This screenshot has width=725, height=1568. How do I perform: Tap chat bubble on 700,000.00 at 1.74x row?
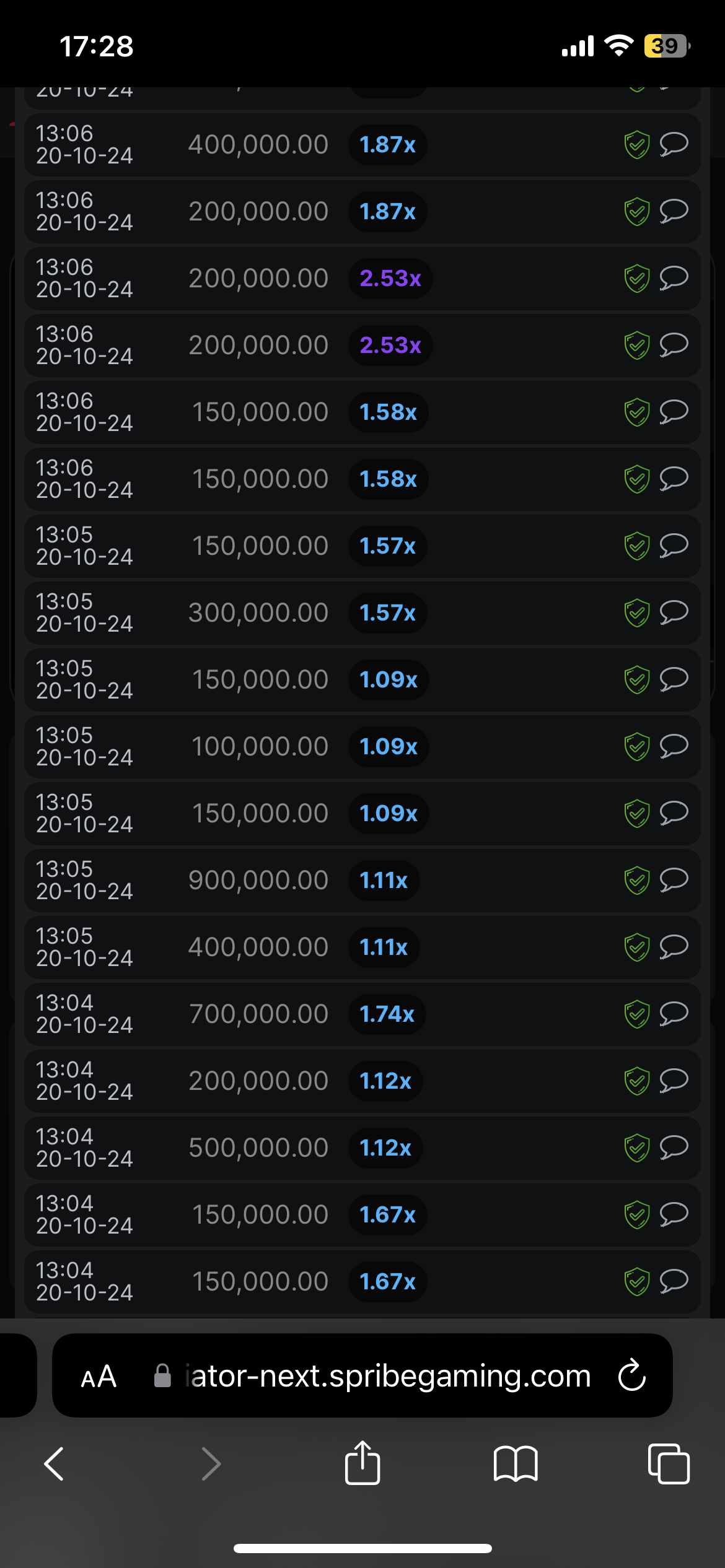point(674,1014)
